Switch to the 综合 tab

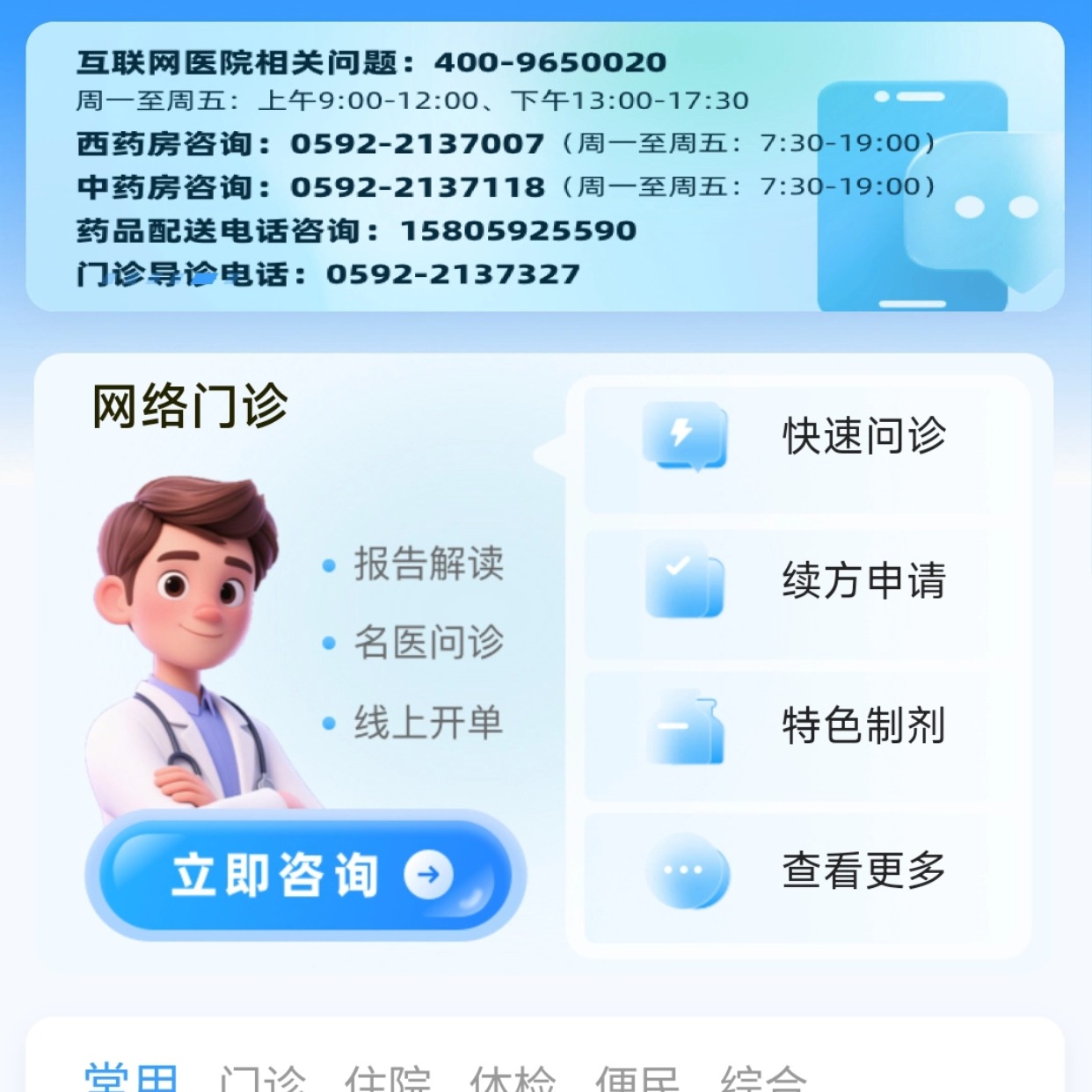click(x=762, y=1080)
